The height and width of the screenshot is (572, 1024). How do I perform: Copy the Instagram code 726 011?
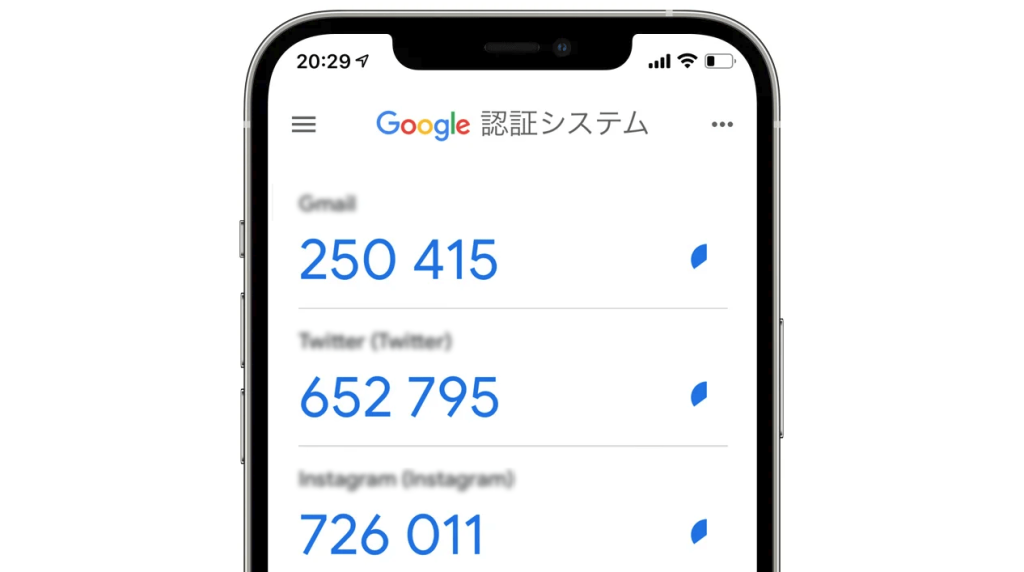pos(391,534)
